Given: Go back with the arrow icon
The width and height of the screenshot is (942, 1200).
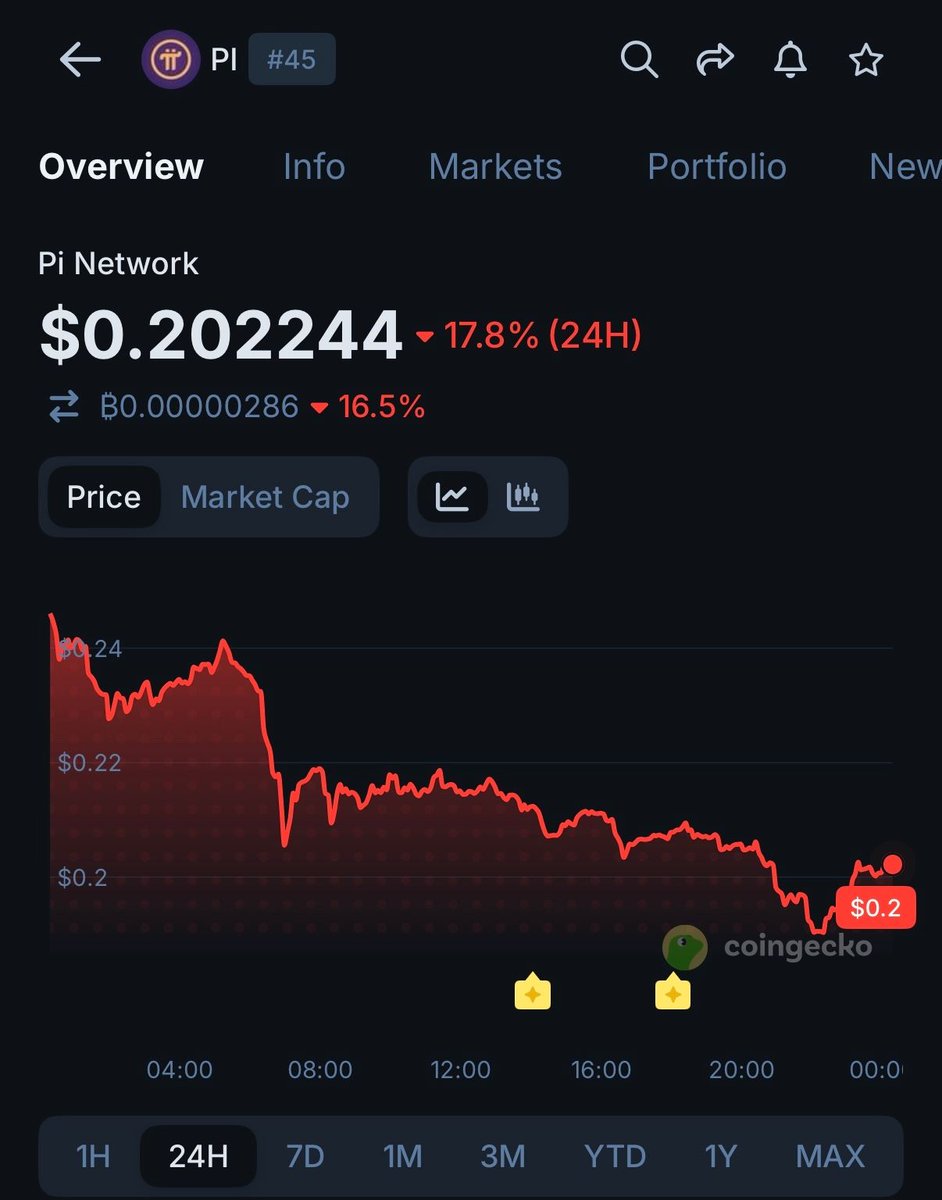Looking at the screenshot, I should coord(80,61).
